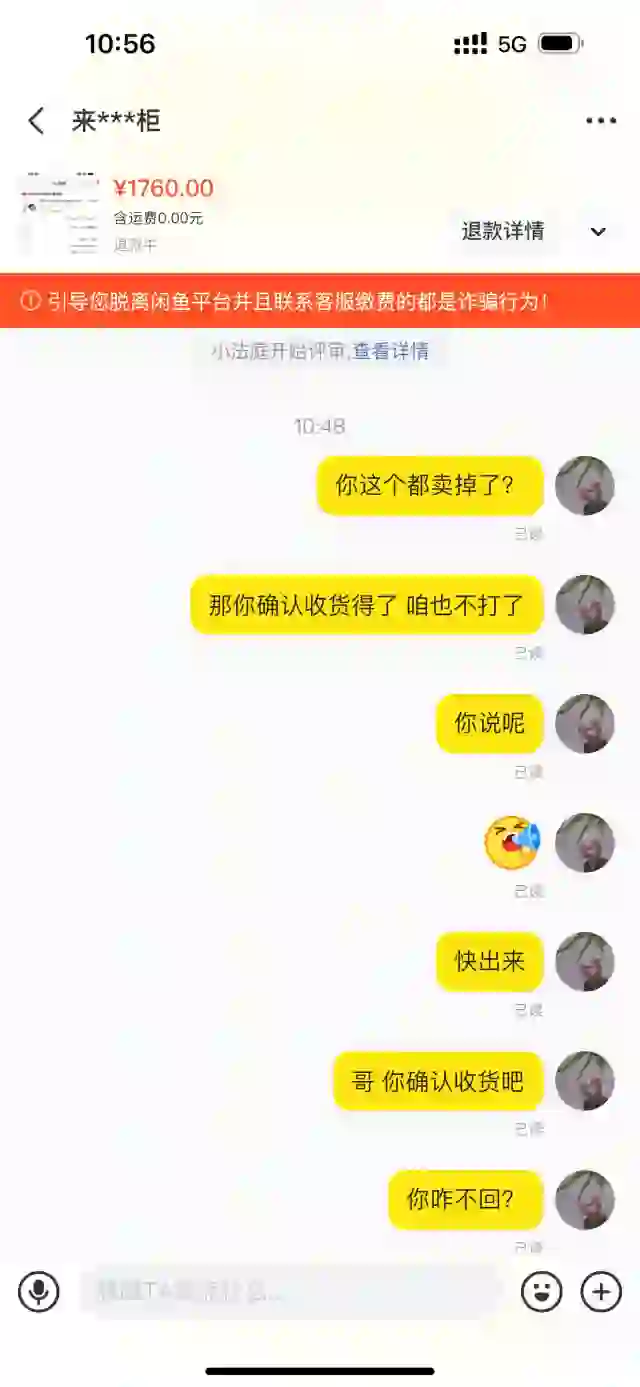Start voice input with the microphone icon
Screen dimensions: 640x1387
coord(39,1292)
